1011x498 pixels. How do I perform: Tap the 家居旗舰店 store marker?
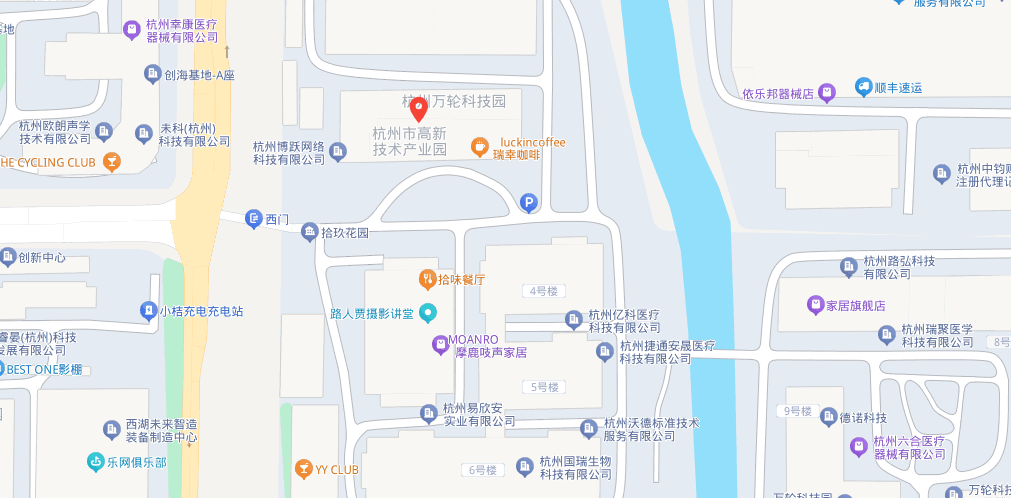point(816,304)
